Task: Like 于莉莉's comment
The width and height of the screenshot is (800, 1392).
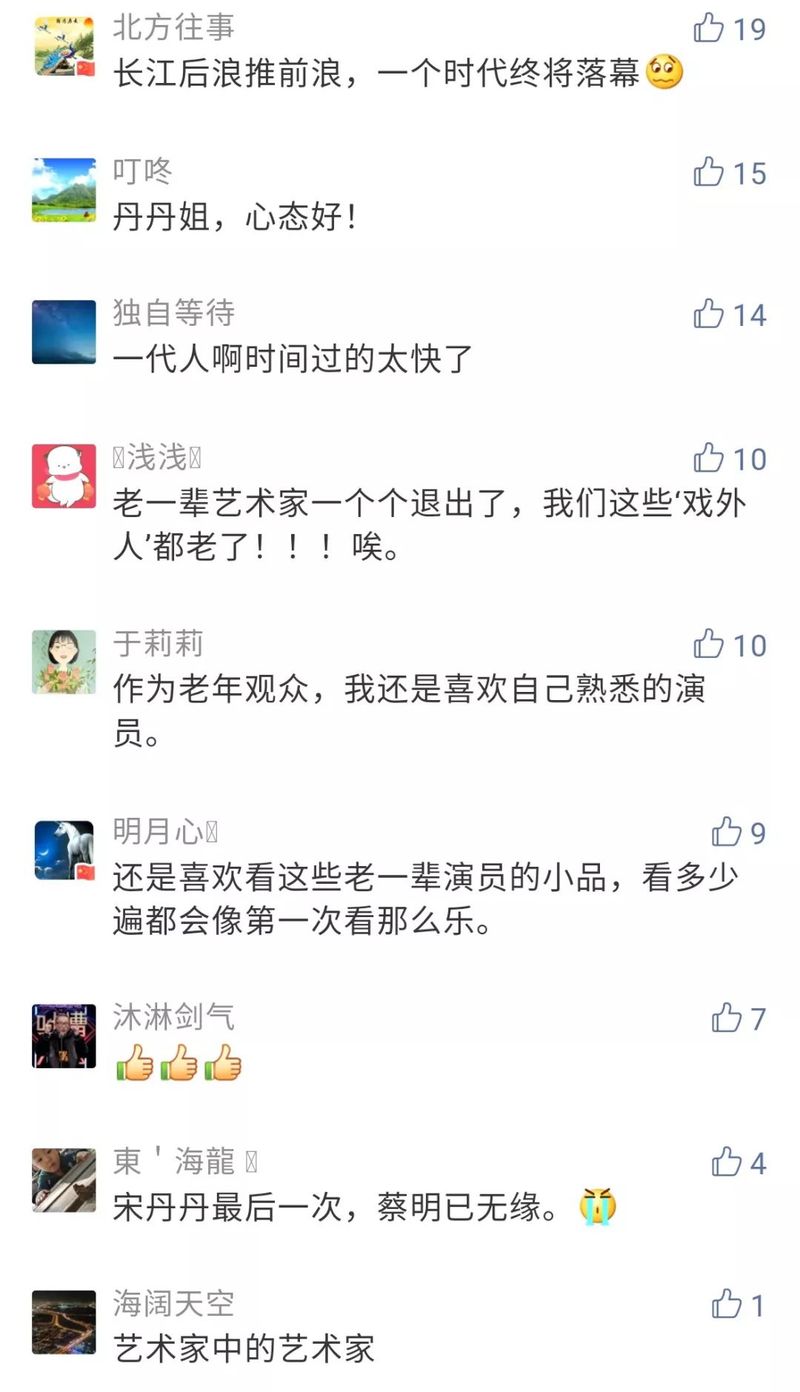Action: (709, 644)
